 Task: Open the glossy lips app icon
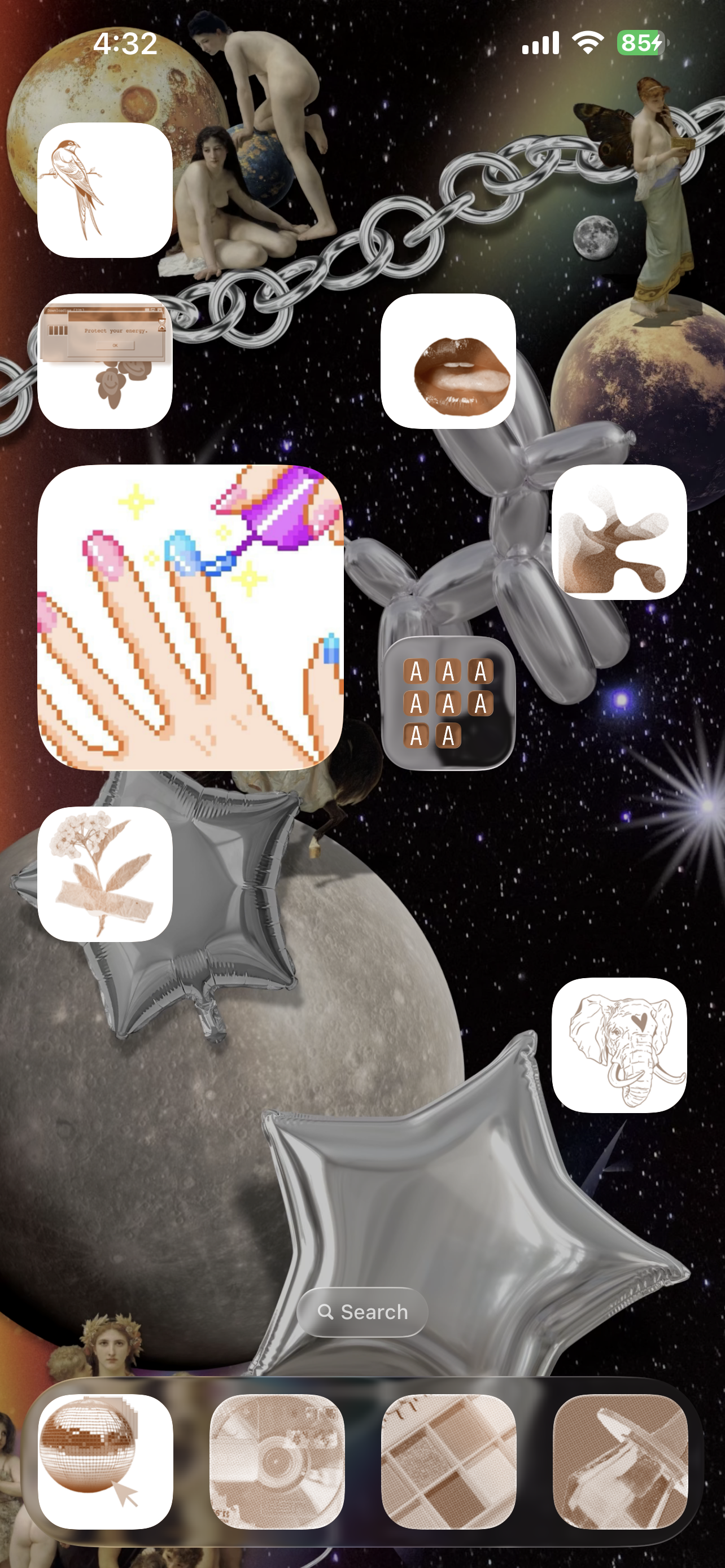tap(448, 362)
